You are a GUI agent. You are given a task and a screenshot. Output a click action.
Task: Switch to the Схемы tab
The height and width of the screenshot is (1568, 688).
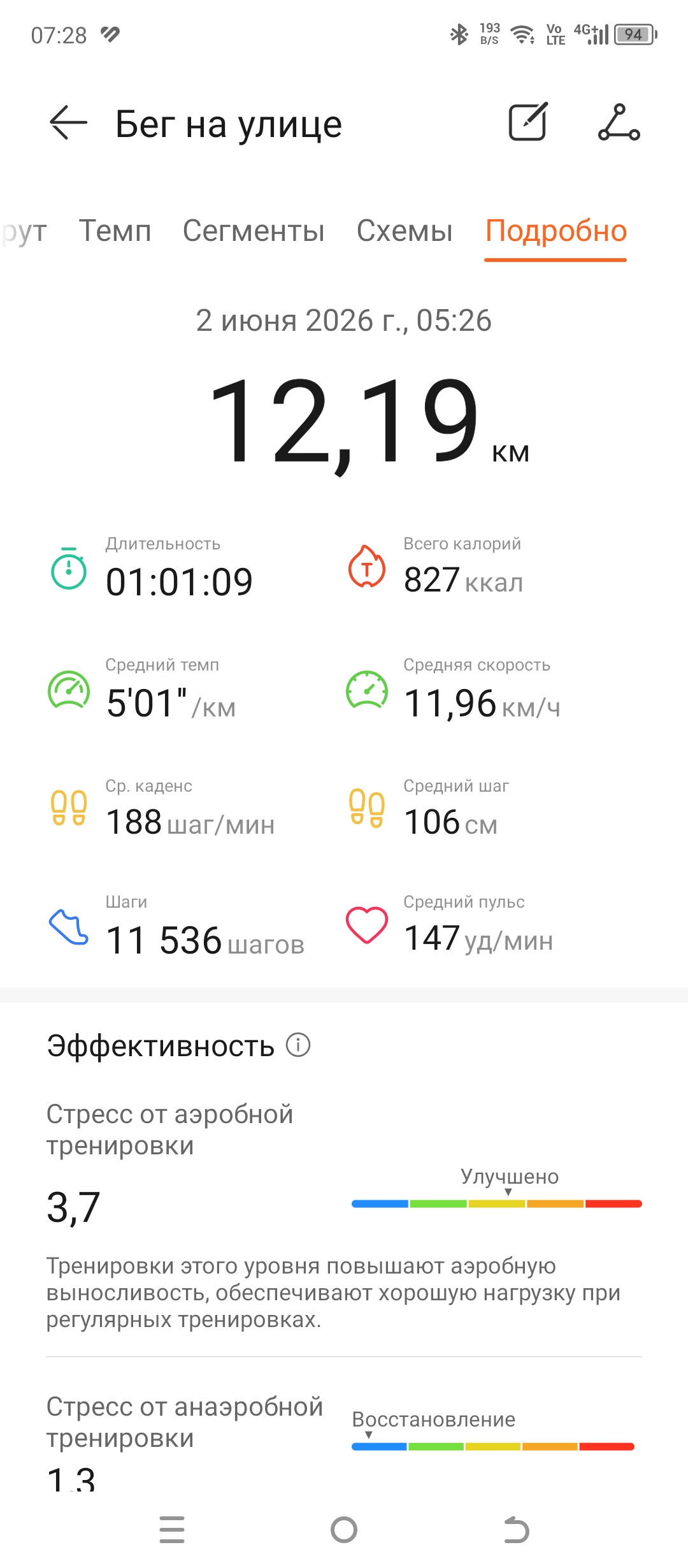tap(405, 231)
